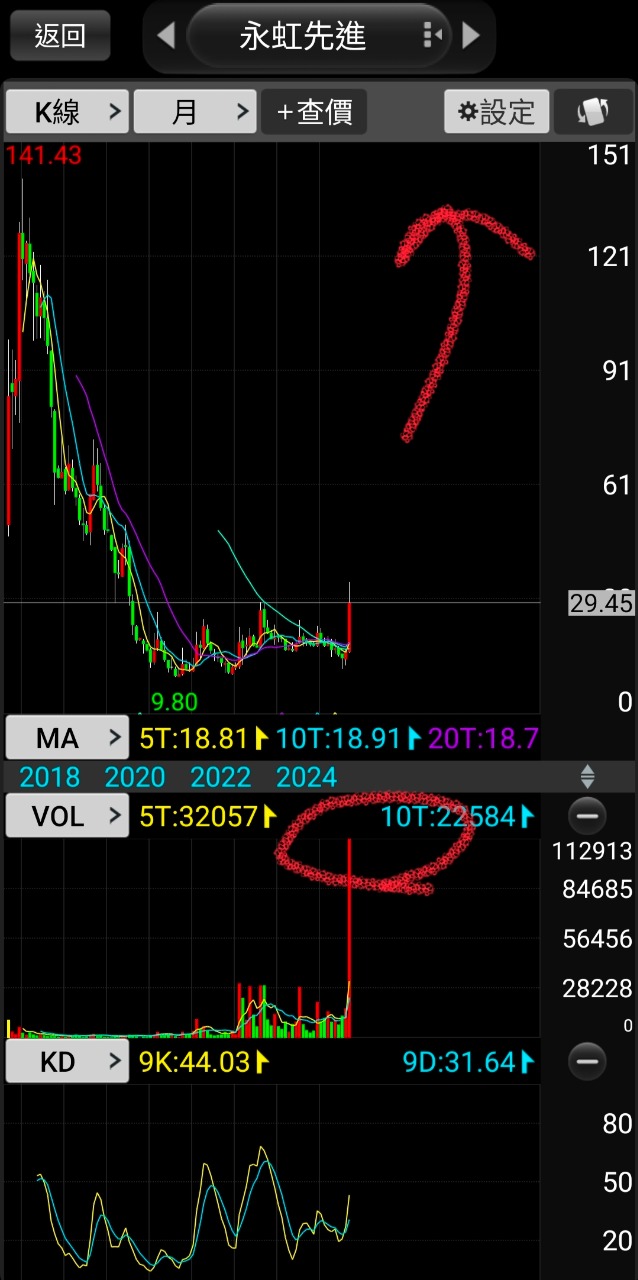638x1280 pixels.
Task: Go to the previous stock arrow
Action: (x=166, y=36)
